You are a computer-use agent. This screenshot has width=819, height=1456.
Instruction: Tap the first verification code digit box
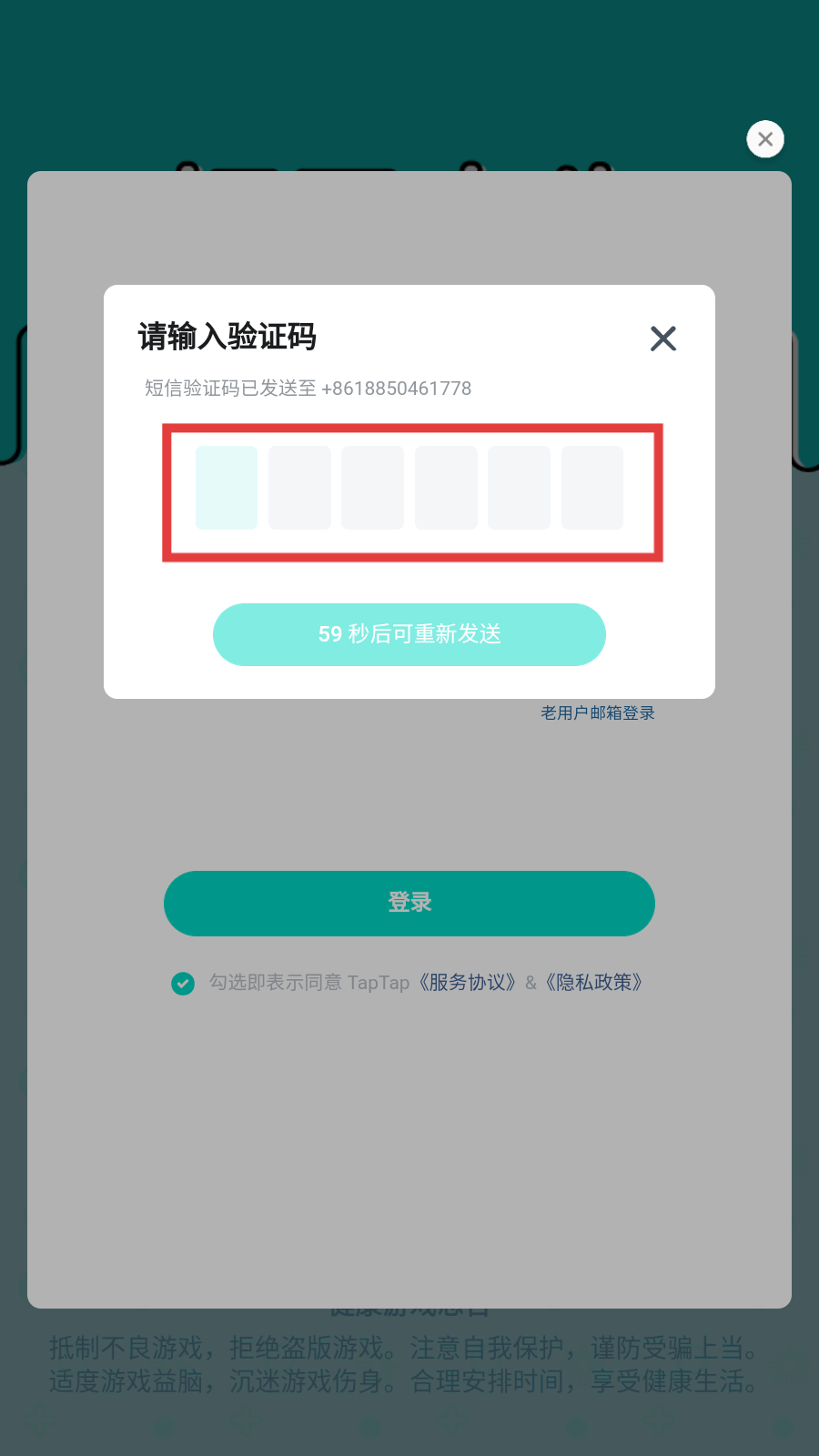[227, 488]
